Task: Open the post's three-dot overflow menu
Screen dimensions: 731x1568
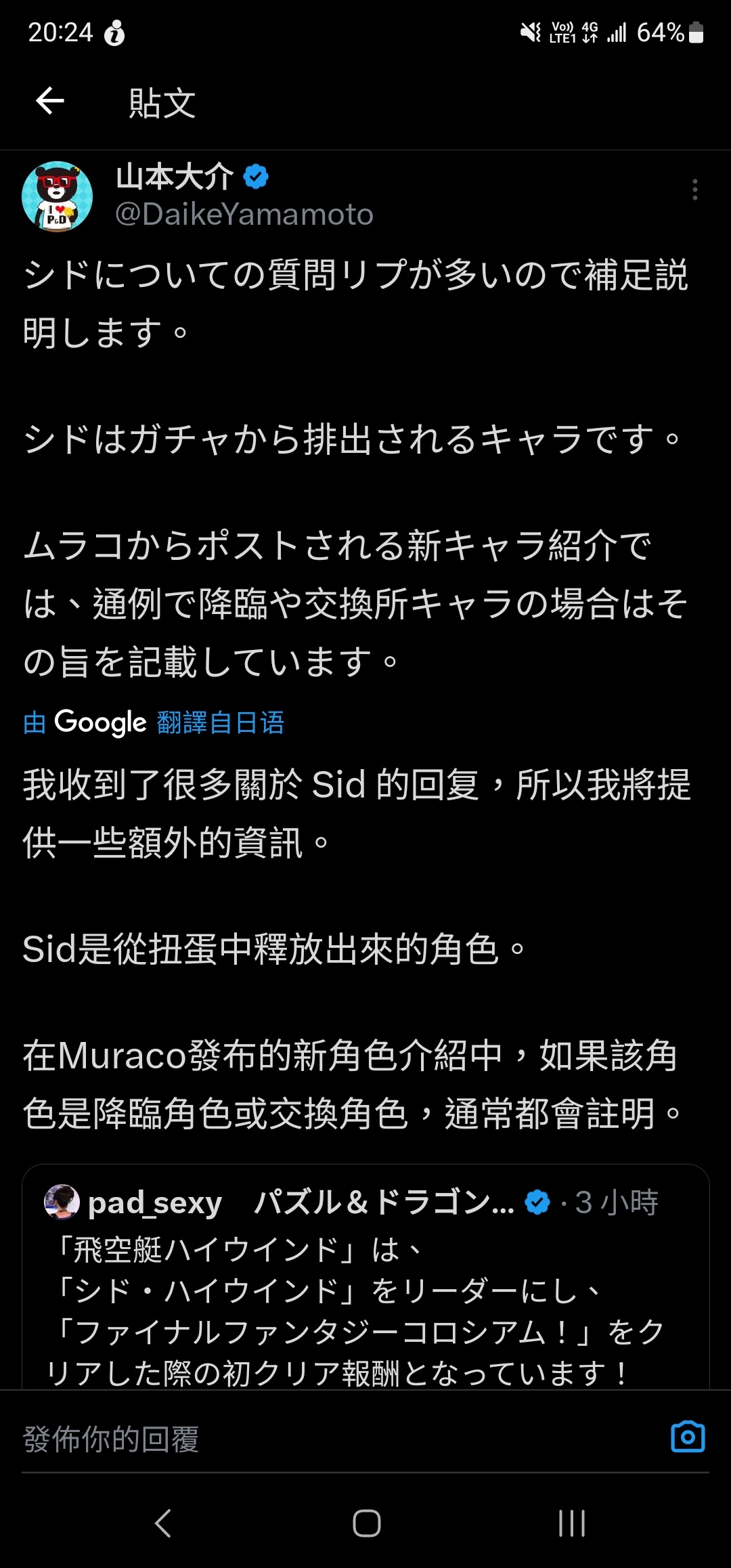Action: 694,190
